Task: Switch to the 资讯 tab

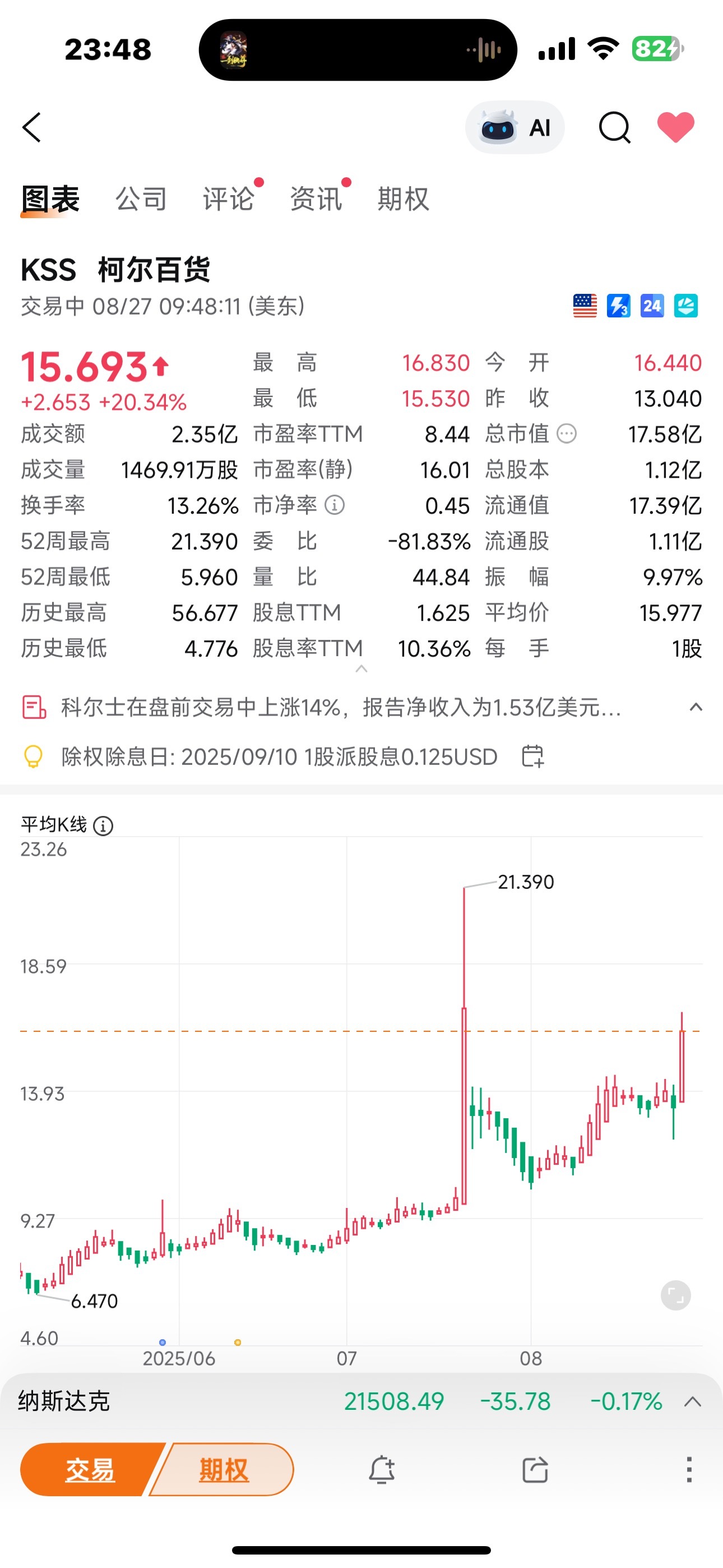Action: (x=316, y=199)
